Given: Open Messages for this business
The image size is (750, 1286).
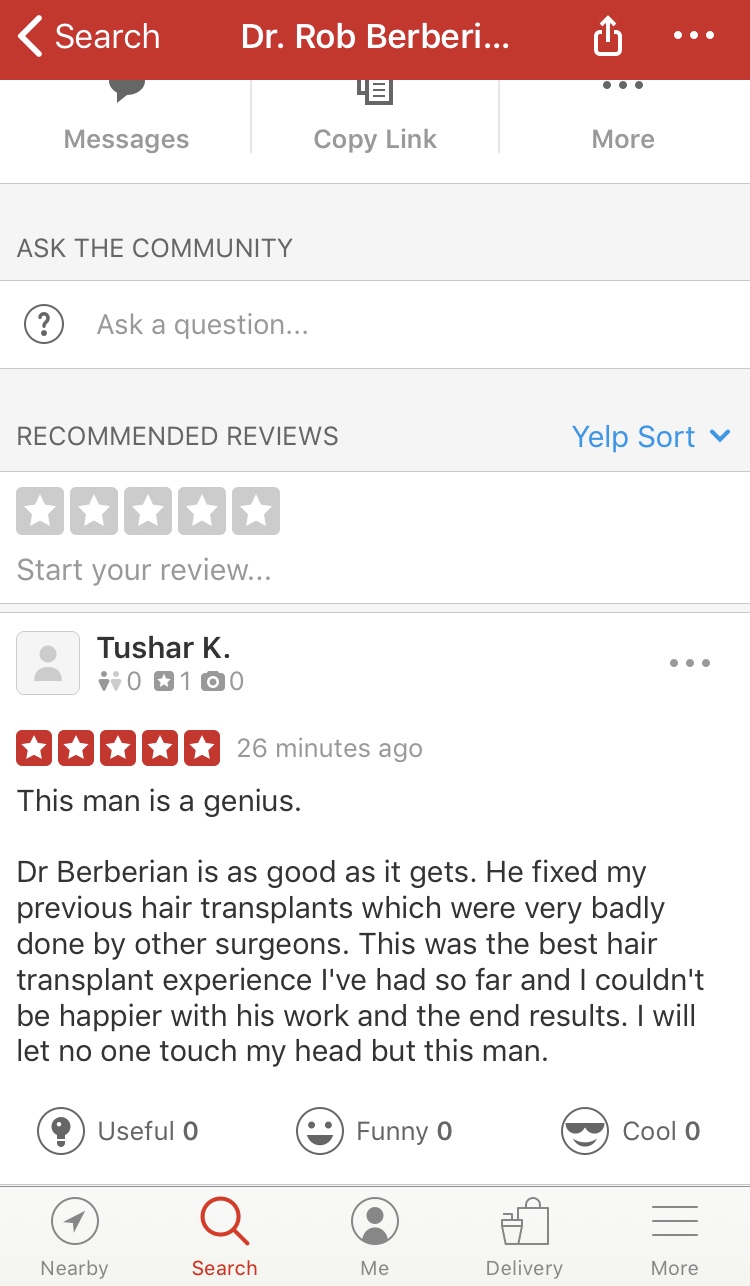Looking at the screenshot, I should tap(126, 118).
